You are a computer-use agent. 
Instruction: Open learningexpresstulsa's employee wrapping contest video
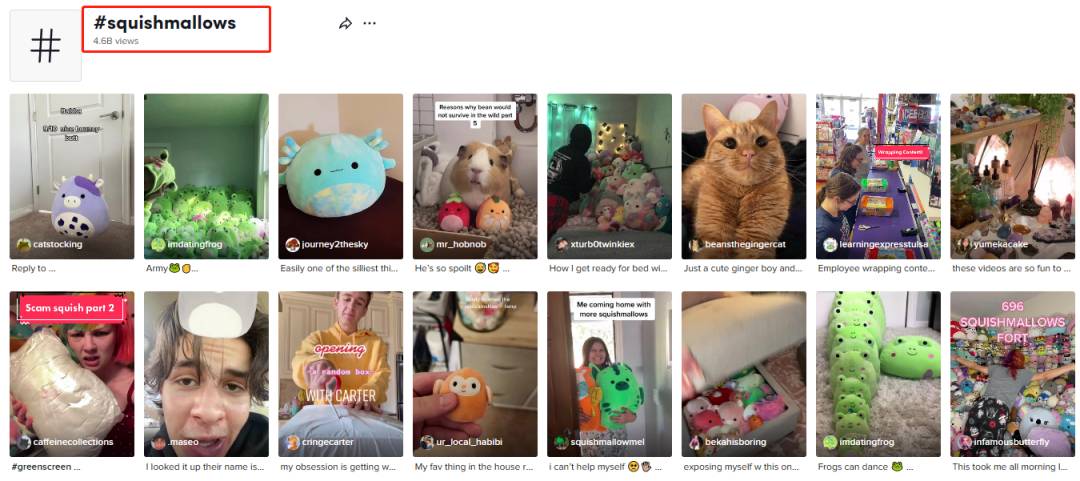click(878, 176)
